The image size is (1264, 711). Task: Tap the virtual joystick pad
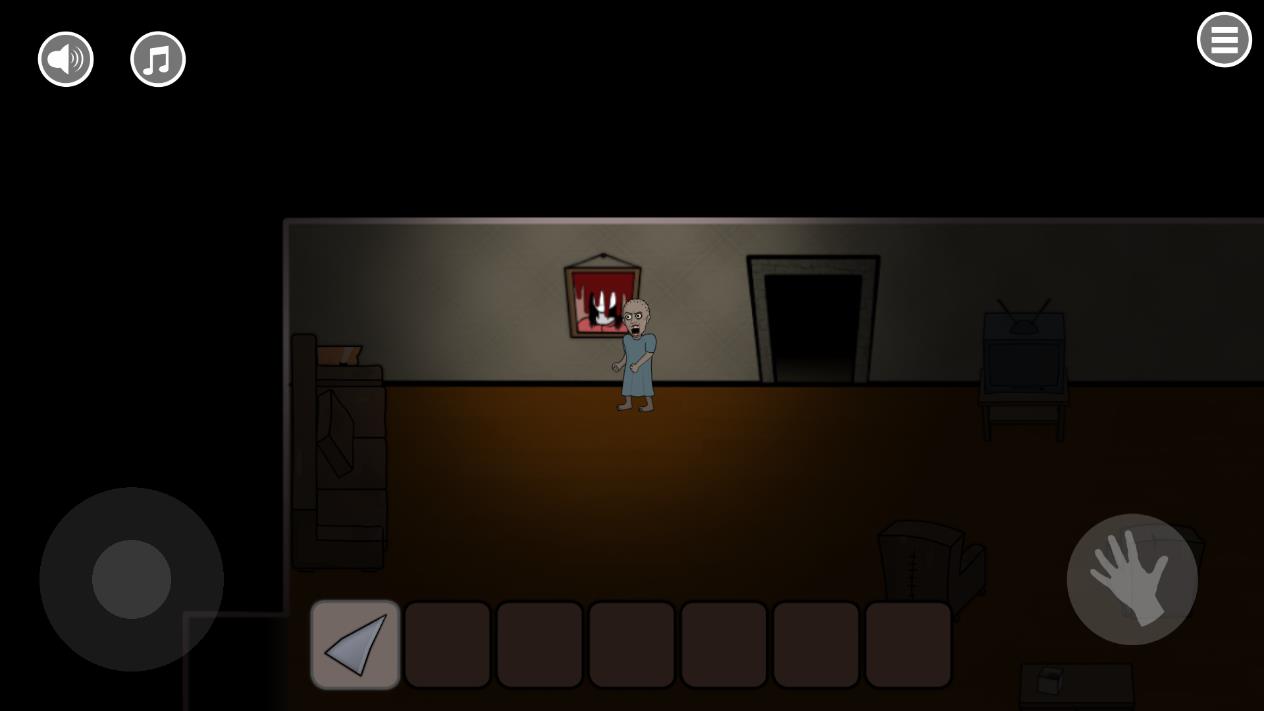(131, 579)
